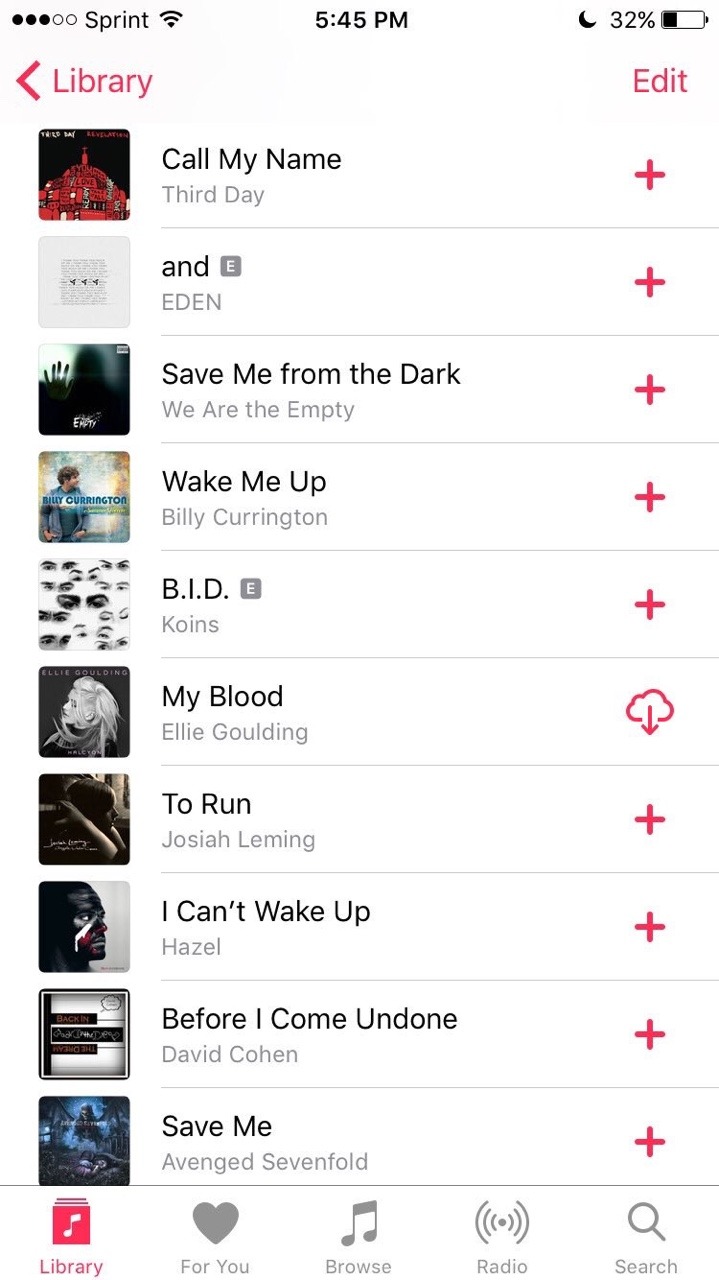Viewport: 719px width, 1280px height.
Task: Add Before I Come Undone to library
Action: [650, 1034]
